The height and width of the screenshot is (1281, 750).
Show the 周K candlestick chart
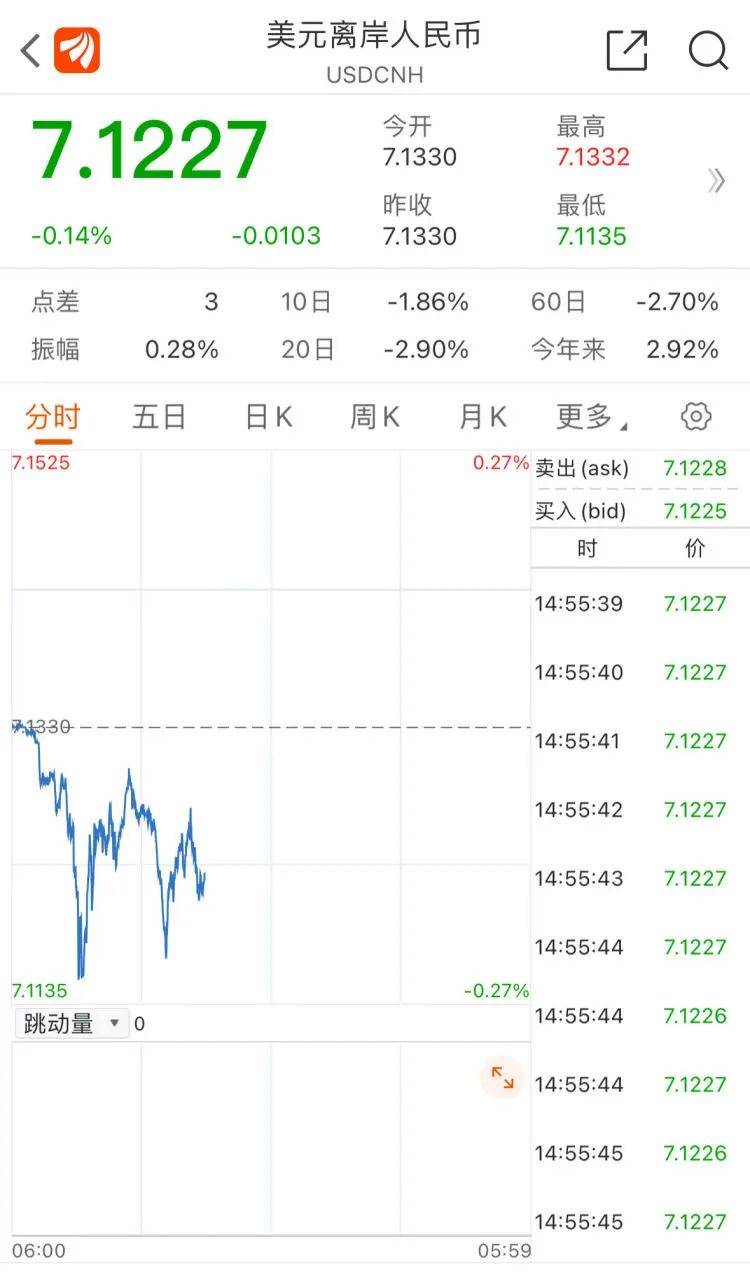pos(375,417)
